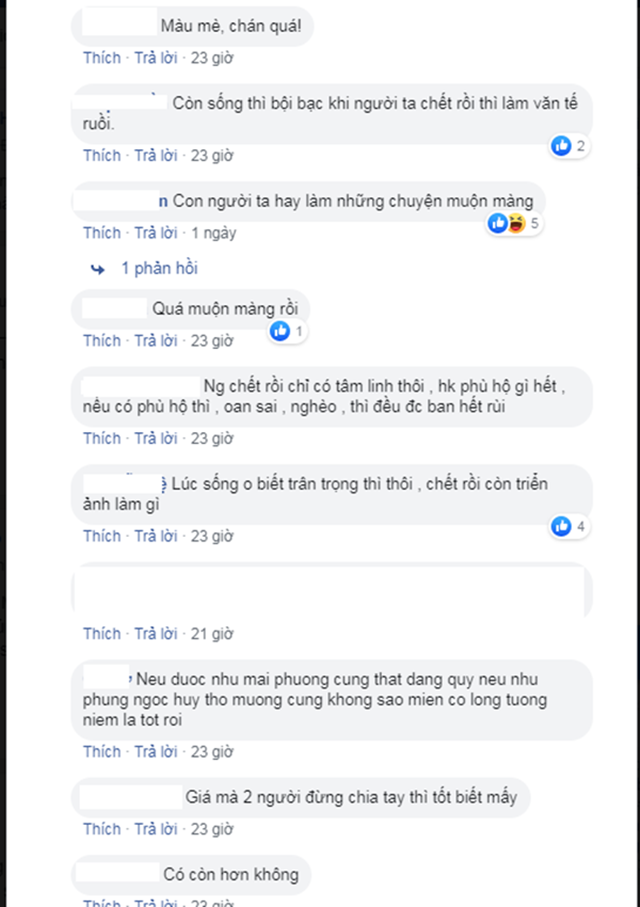Reply to the "Còn sống thì bội bạc" comment
640x907 pixels.
pyautogui.click(x=155, y=155)
